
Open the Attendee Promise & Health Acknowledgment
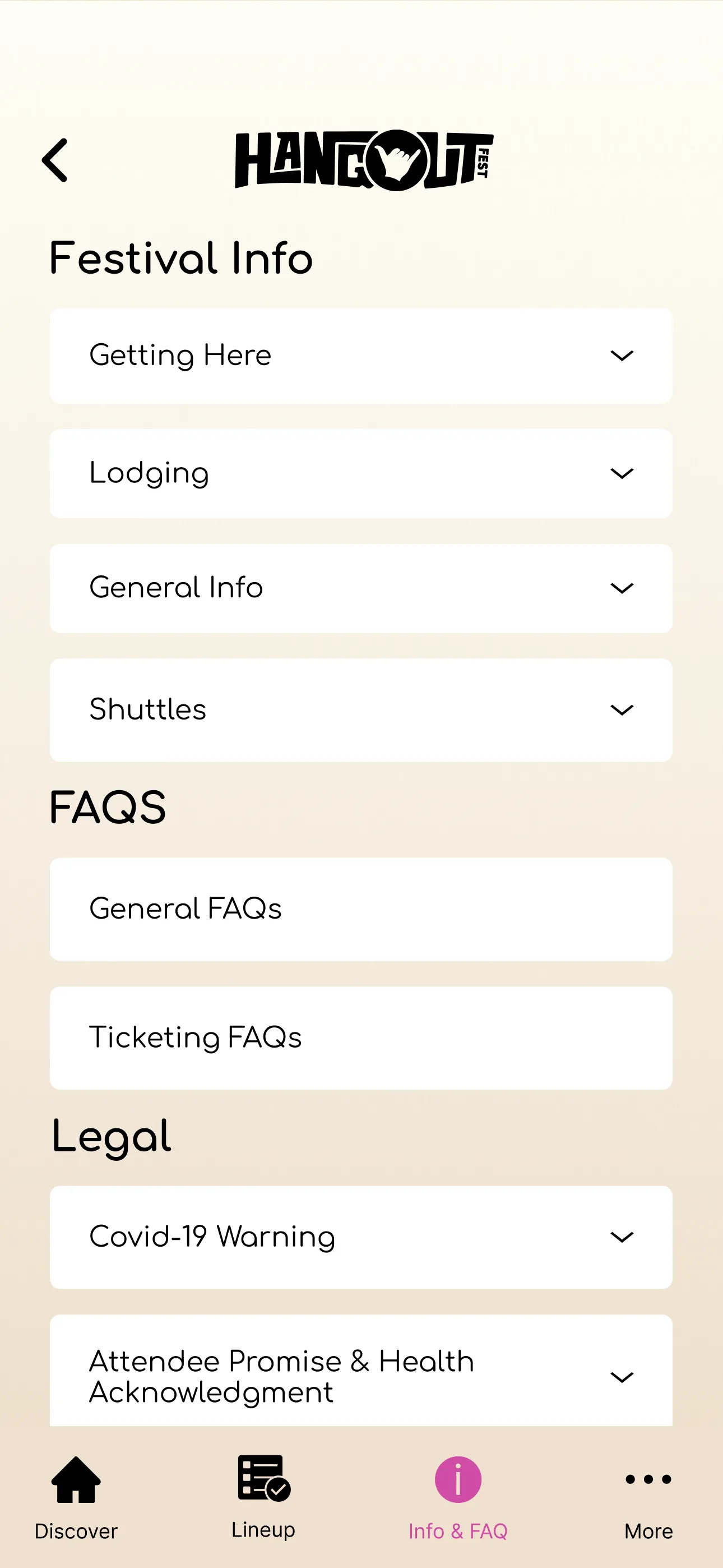click(x=361, y=1377)
